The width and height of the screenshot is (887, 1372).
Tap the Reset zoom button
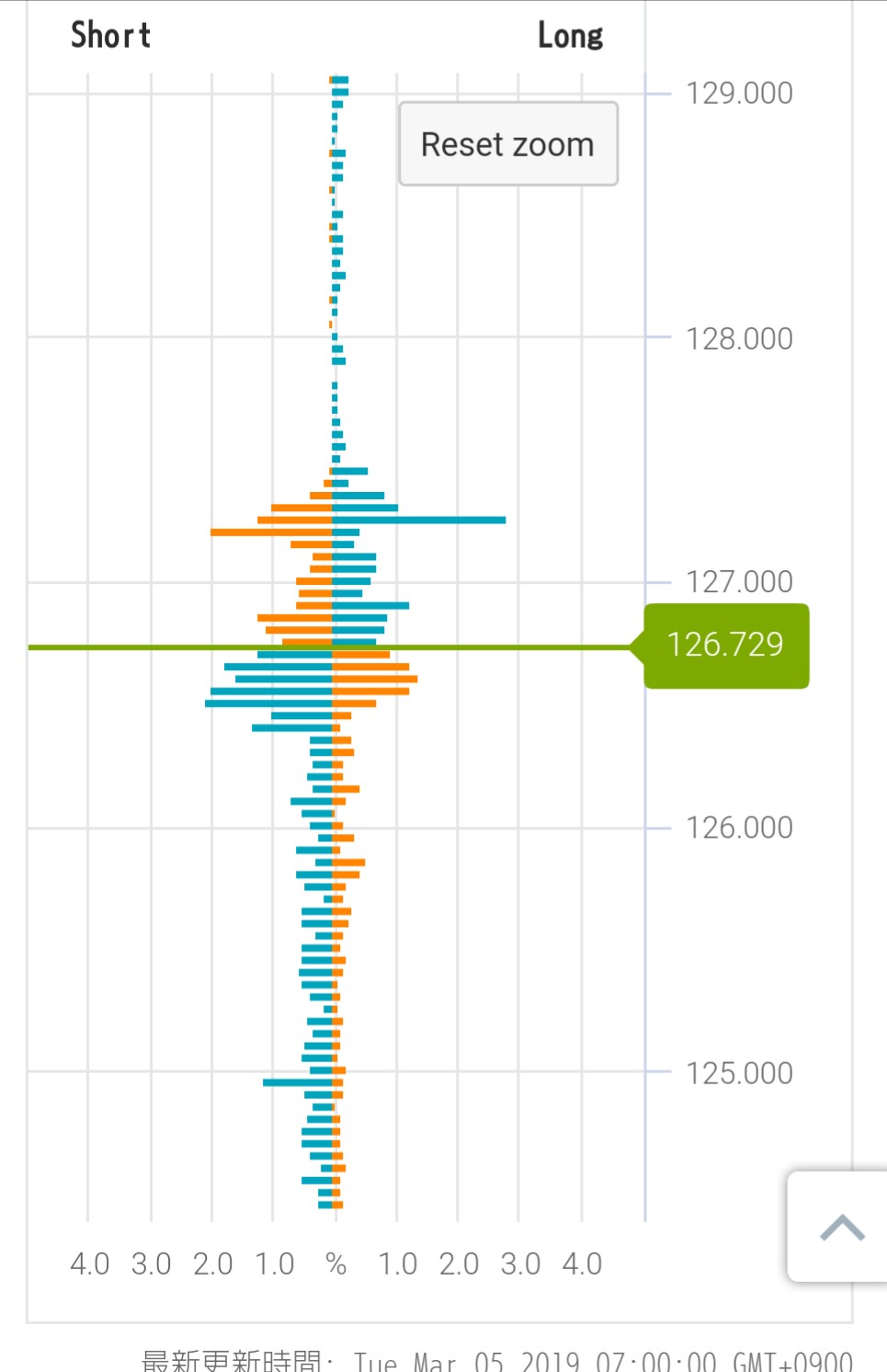pos(507,144)
